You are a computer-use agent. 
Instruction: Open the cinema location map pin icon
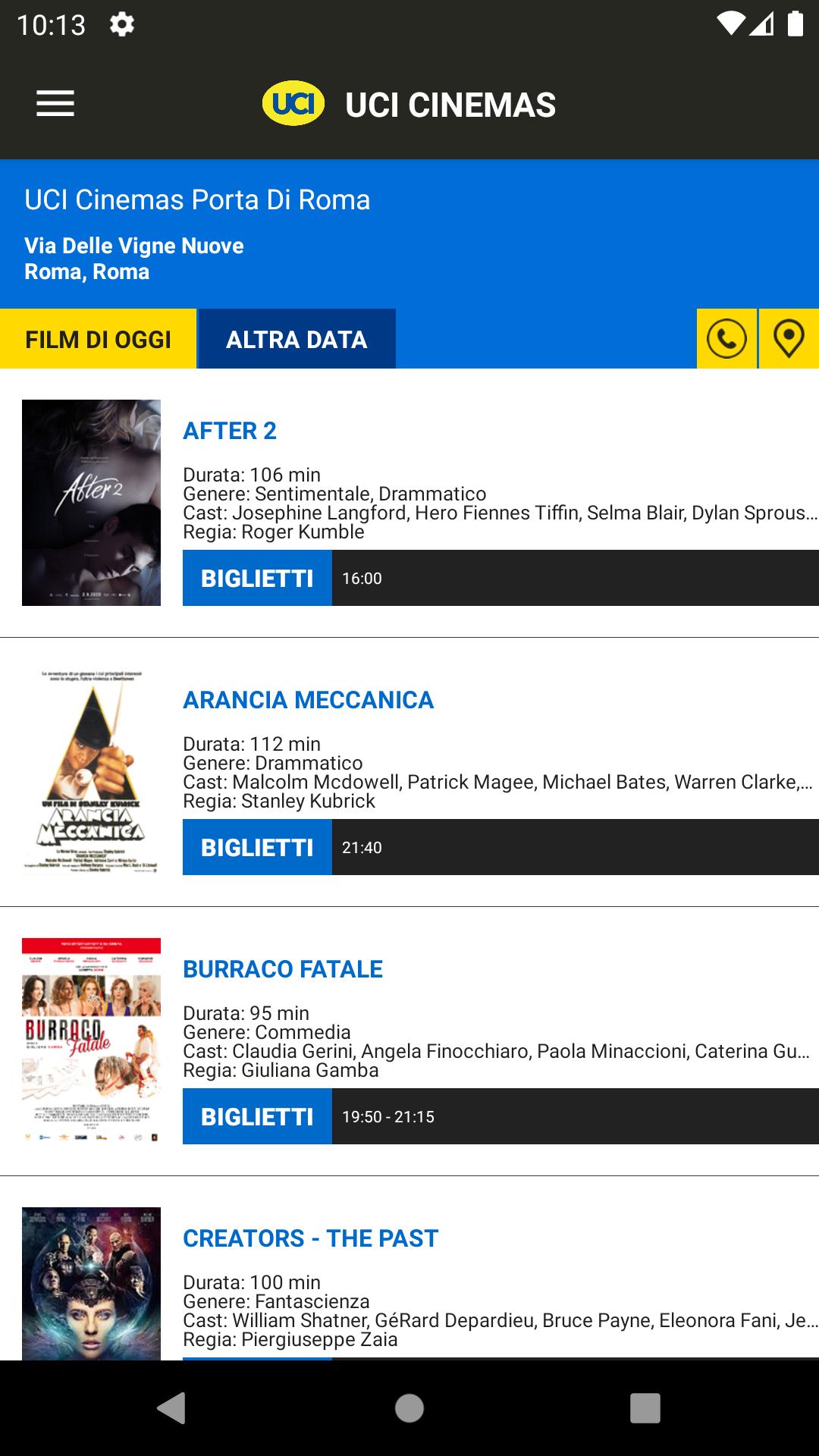pos(789,339)
